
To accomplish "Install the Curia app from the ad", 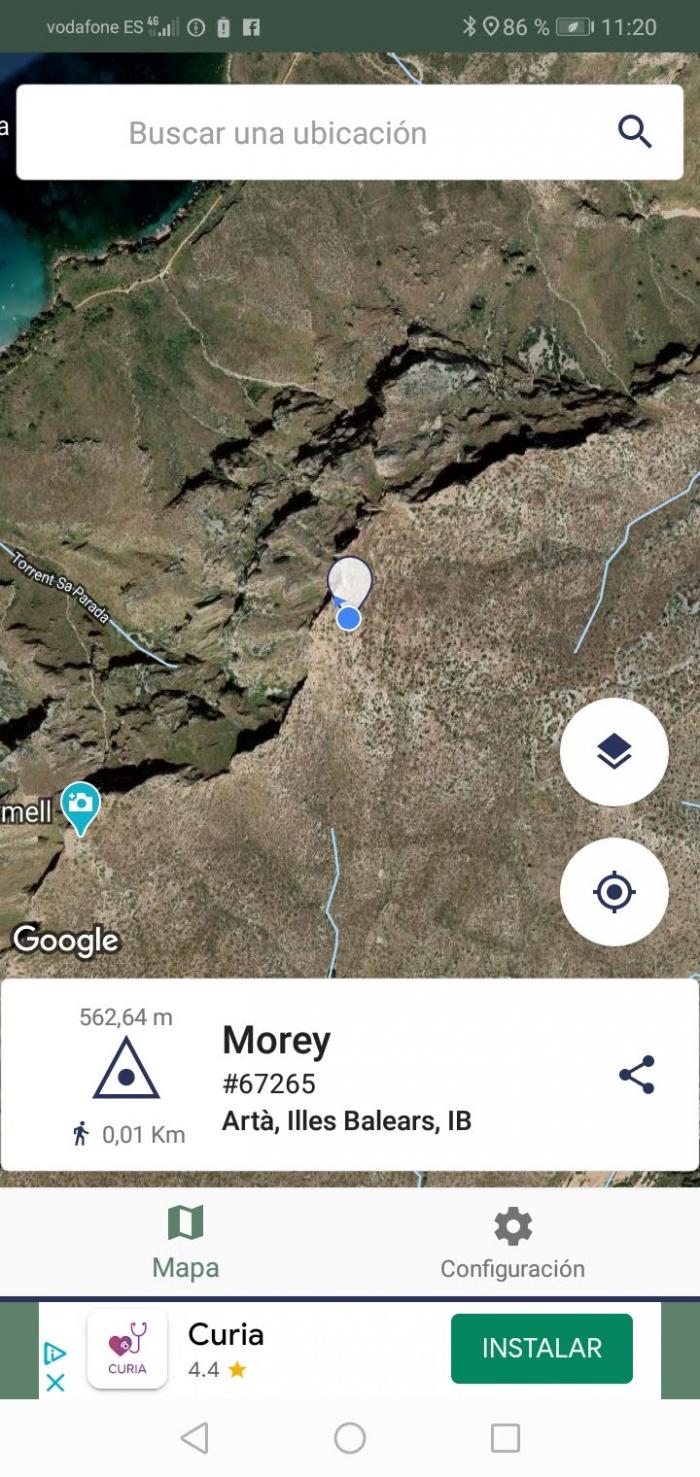I will (x=542, y=1348).
